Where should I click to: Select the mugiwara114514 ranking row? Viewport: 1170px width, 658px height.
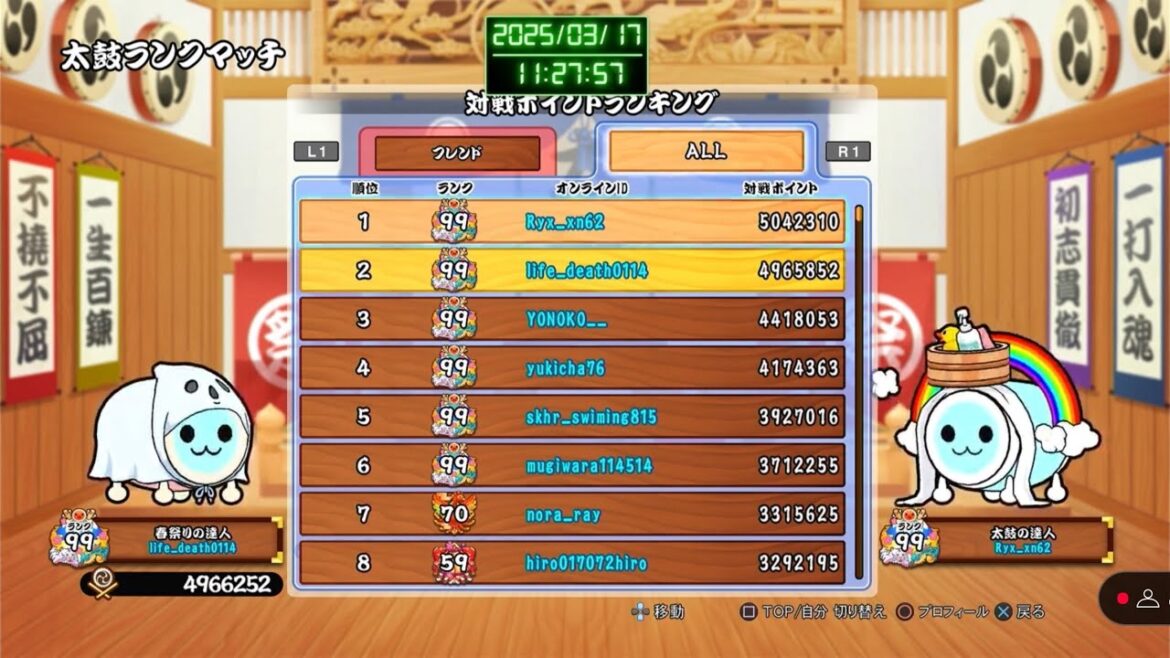(572, 466)
